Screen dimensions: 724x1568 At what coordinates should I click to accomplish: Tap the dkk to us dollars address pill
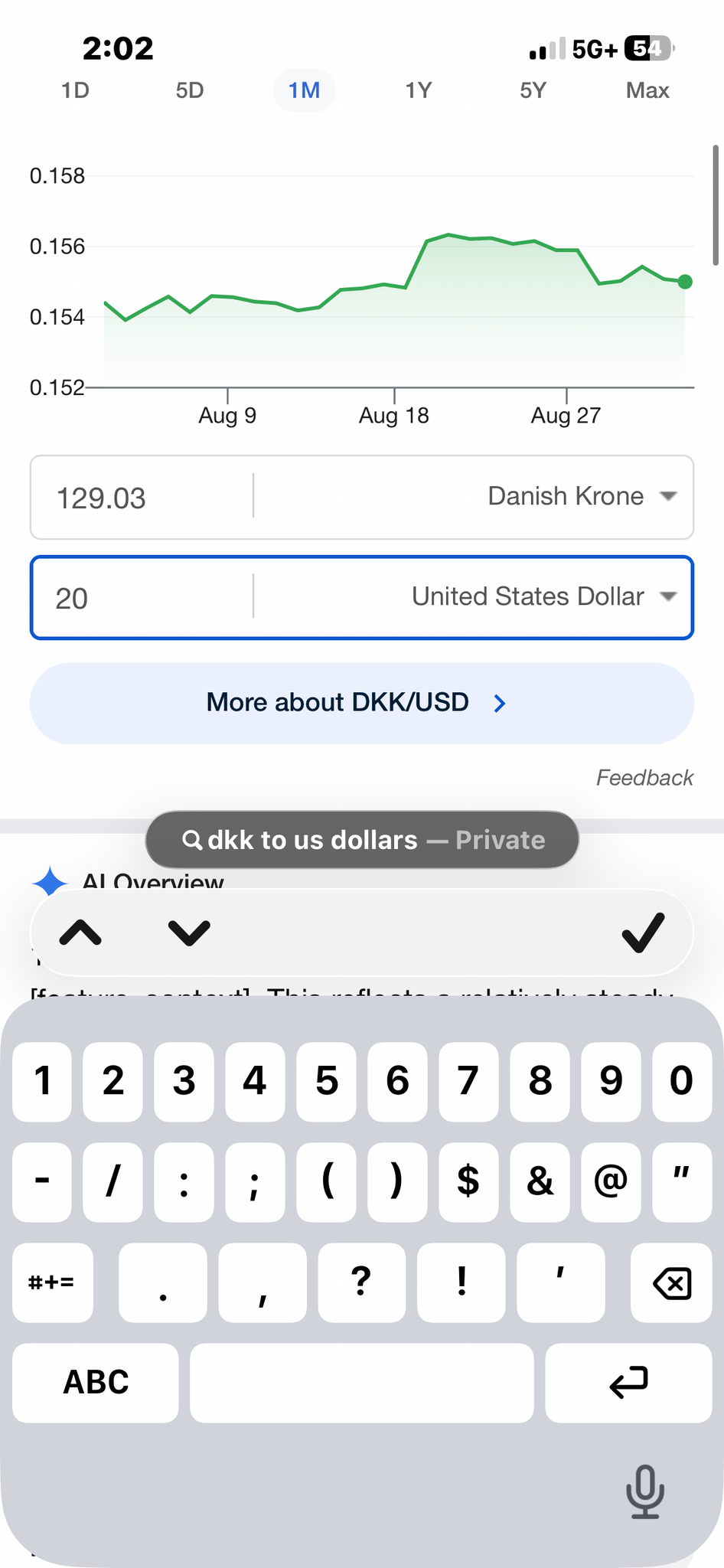(362, 840)
